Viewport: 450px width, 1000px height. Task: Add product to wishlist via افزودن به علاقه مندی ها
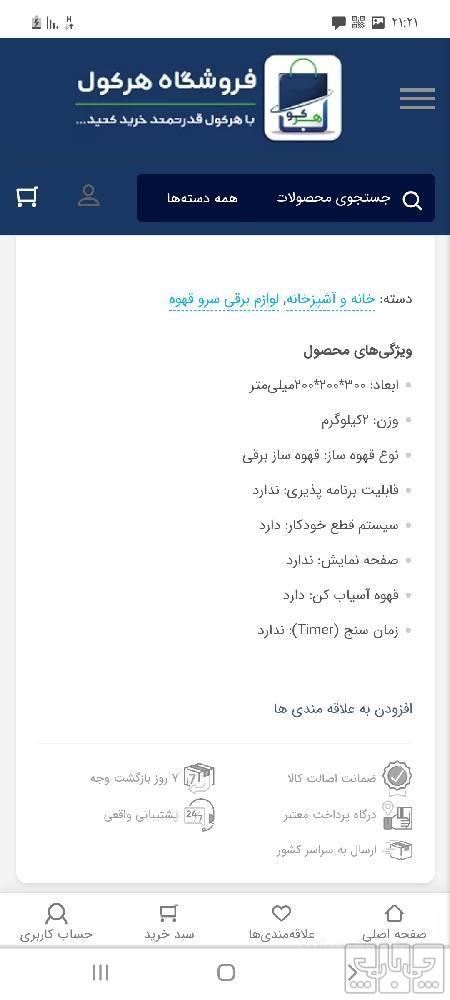tap(343, 709)
